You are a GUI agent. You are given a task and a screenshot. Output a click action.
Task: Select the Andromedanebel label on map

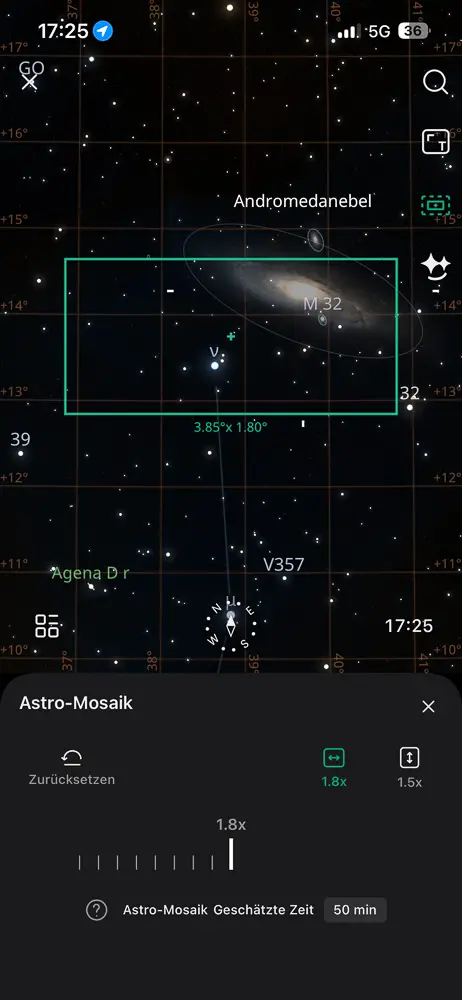coord(302,202)
